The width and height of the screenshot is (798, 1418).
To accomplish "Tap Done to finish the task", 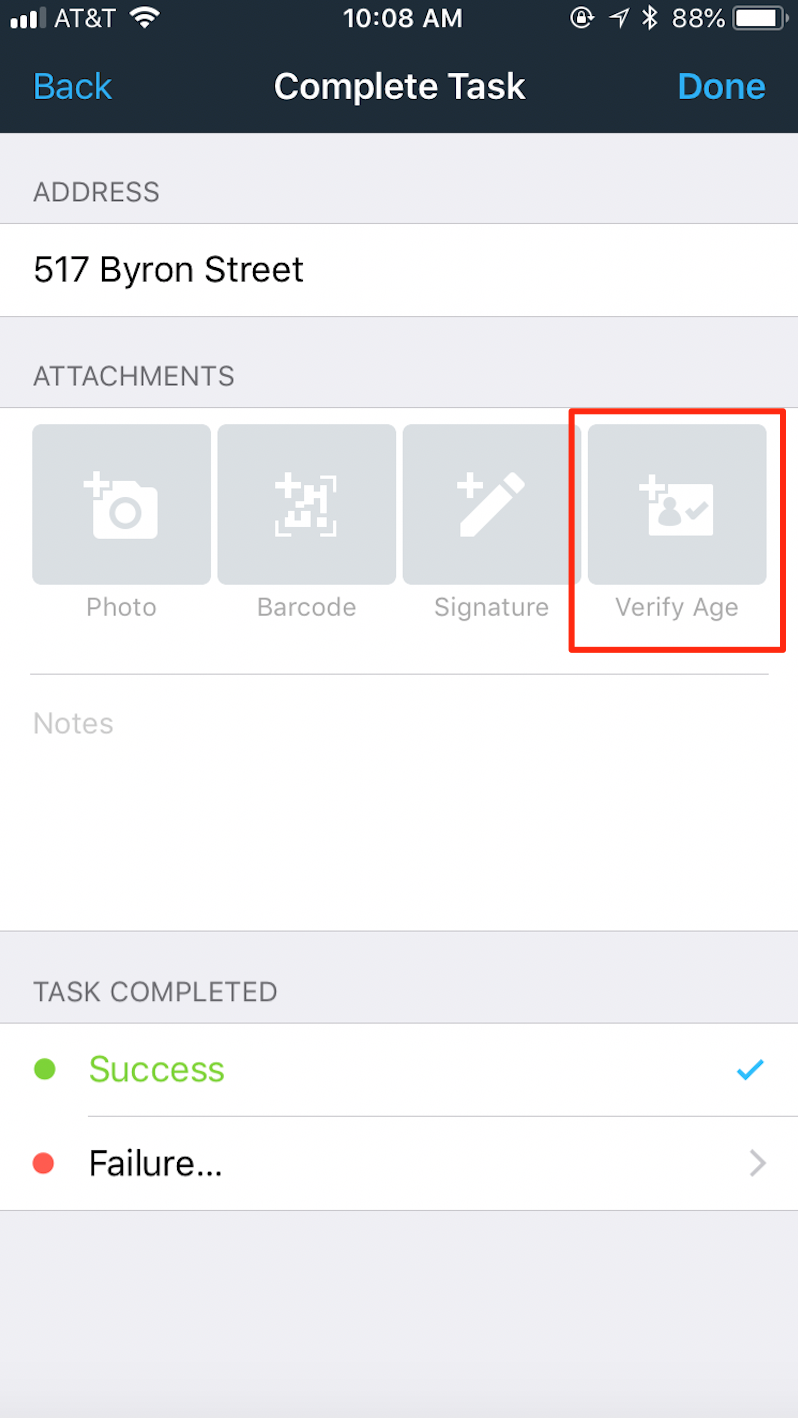I will coord(721,87).
